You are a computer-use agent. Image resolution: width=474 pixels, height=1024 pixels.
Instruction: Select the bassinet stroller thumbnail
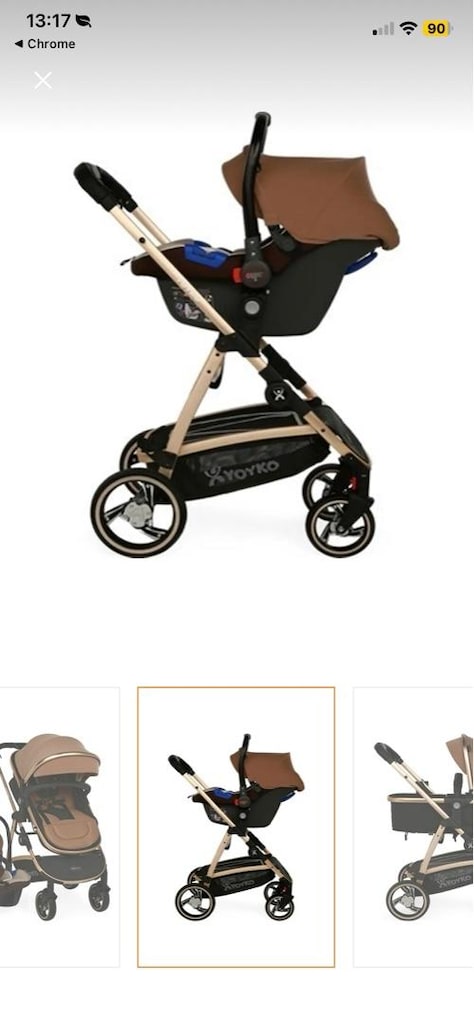[414, 826]
